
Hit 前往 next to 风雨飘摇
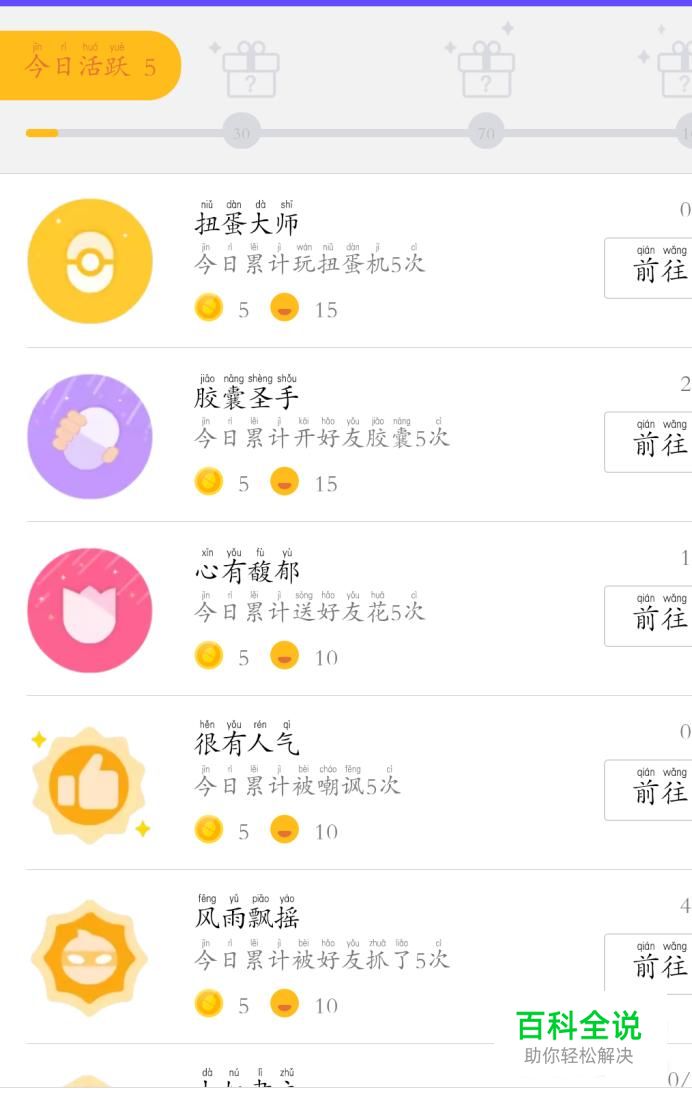point(652,963)
